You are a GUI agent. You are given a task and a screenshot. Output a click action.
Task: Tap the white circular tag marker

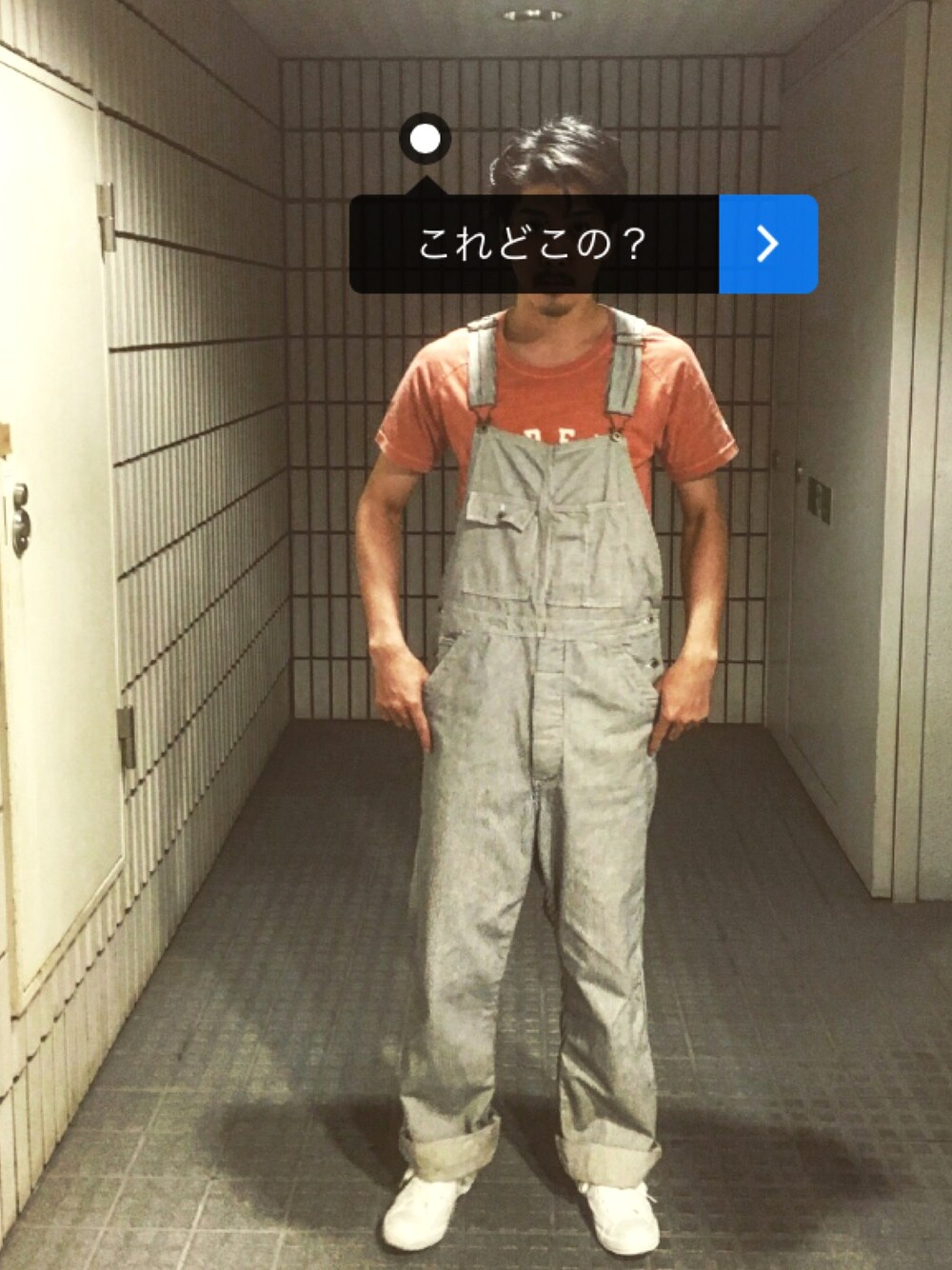[x=425, y=140]
